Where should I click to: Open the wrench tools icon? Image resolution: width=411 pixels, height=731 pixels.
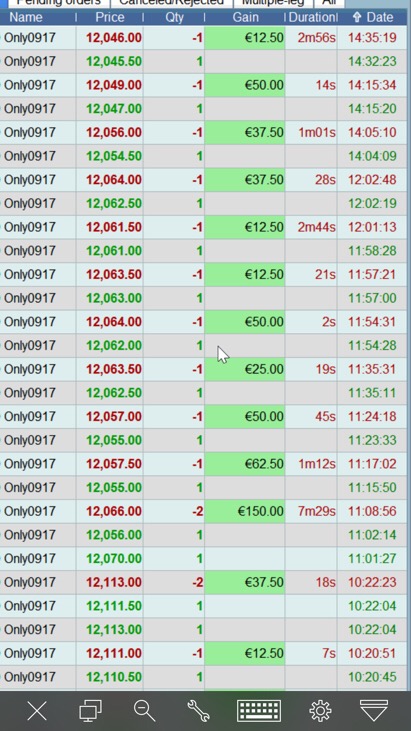199,711
